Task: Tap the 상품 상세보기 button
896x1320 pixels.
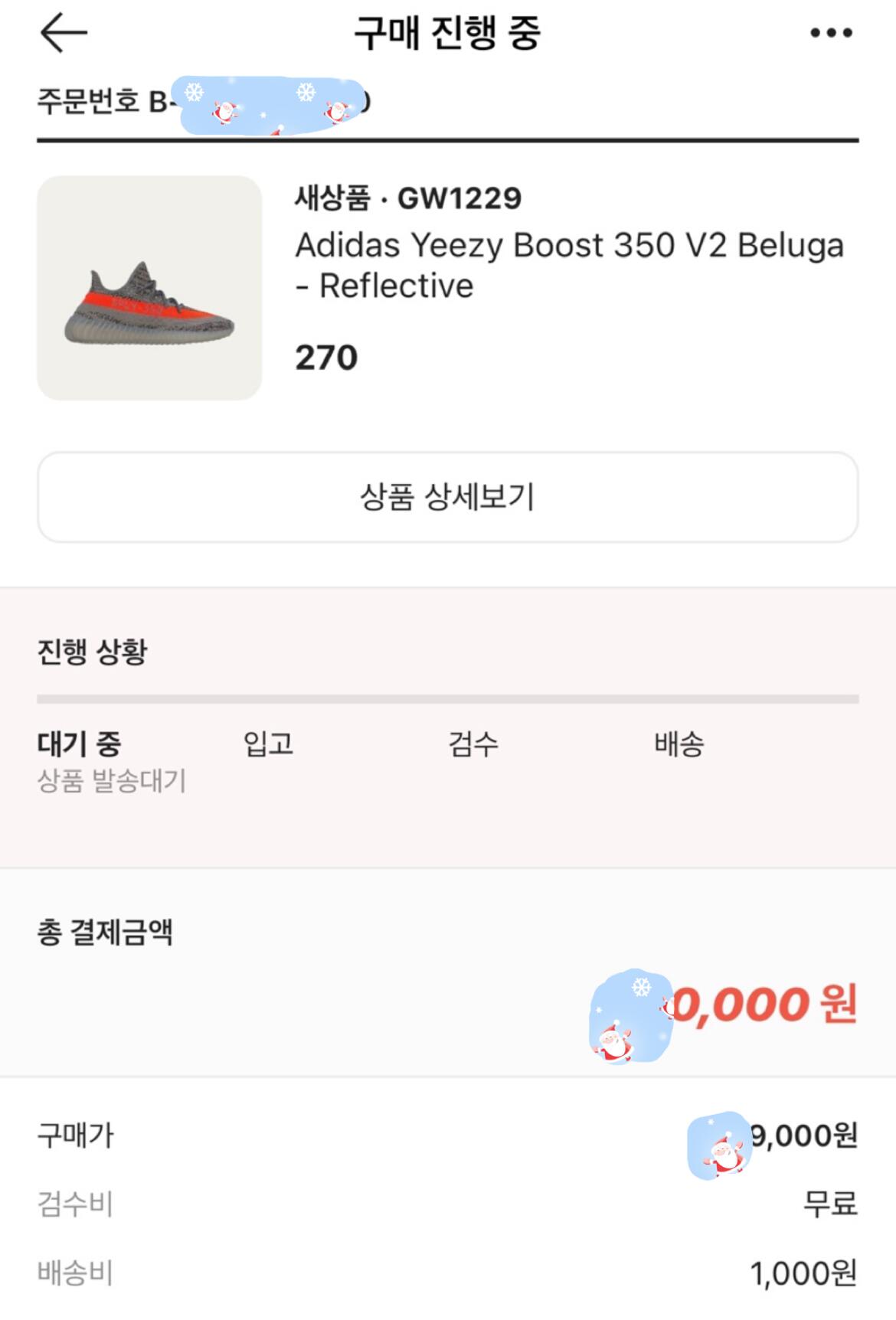Action: coord(447,497)
